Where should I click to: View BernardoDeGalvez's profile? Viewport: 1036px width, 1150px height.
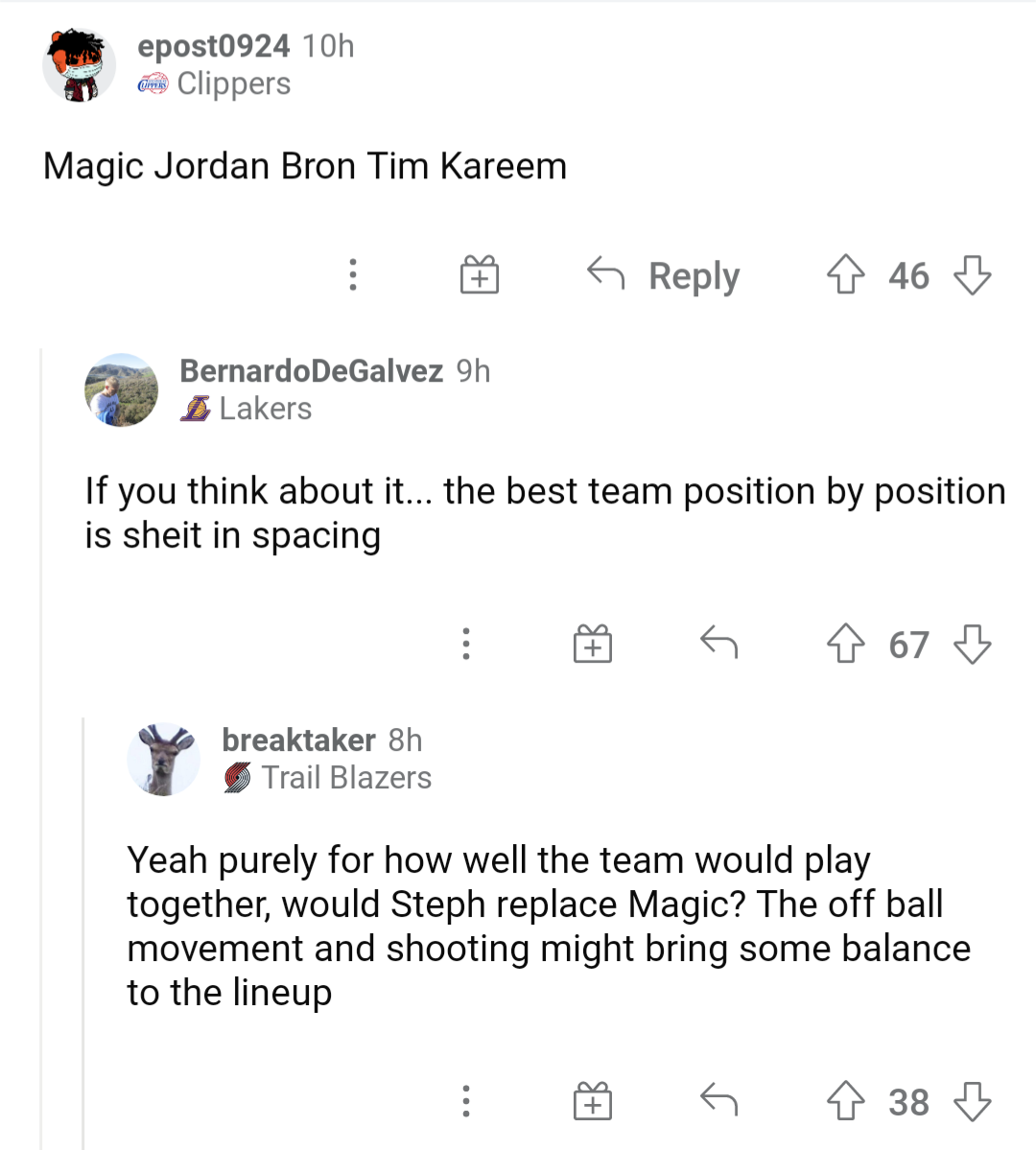[x=311, y=371]
